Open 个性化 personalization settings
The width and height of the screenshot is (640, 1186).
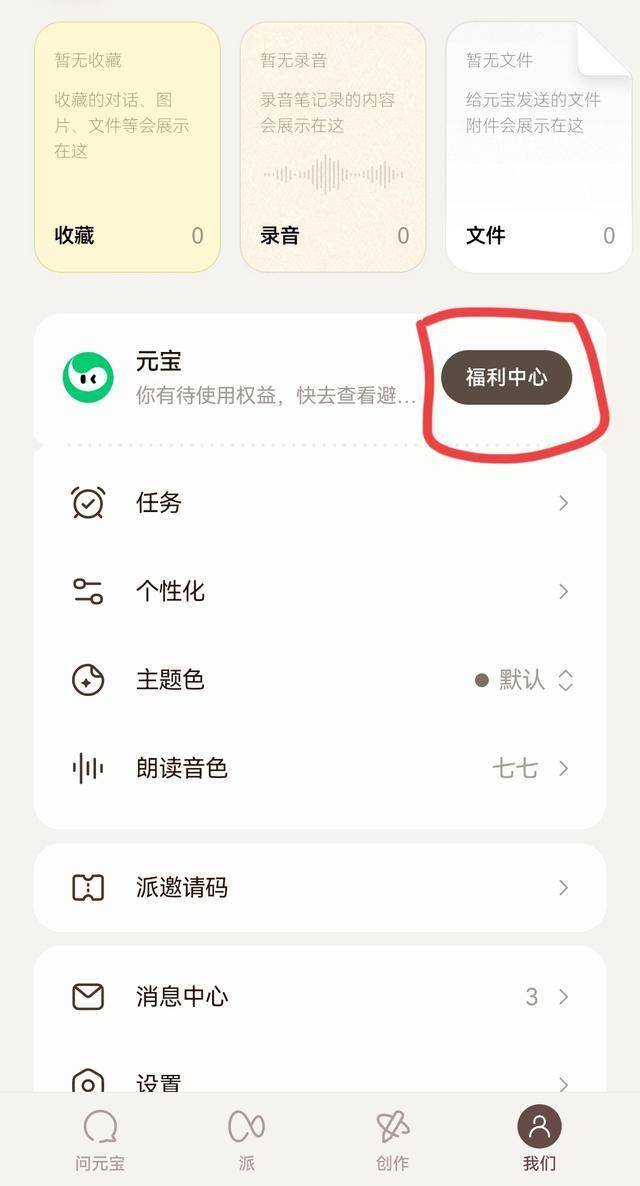tap(320, 591)
